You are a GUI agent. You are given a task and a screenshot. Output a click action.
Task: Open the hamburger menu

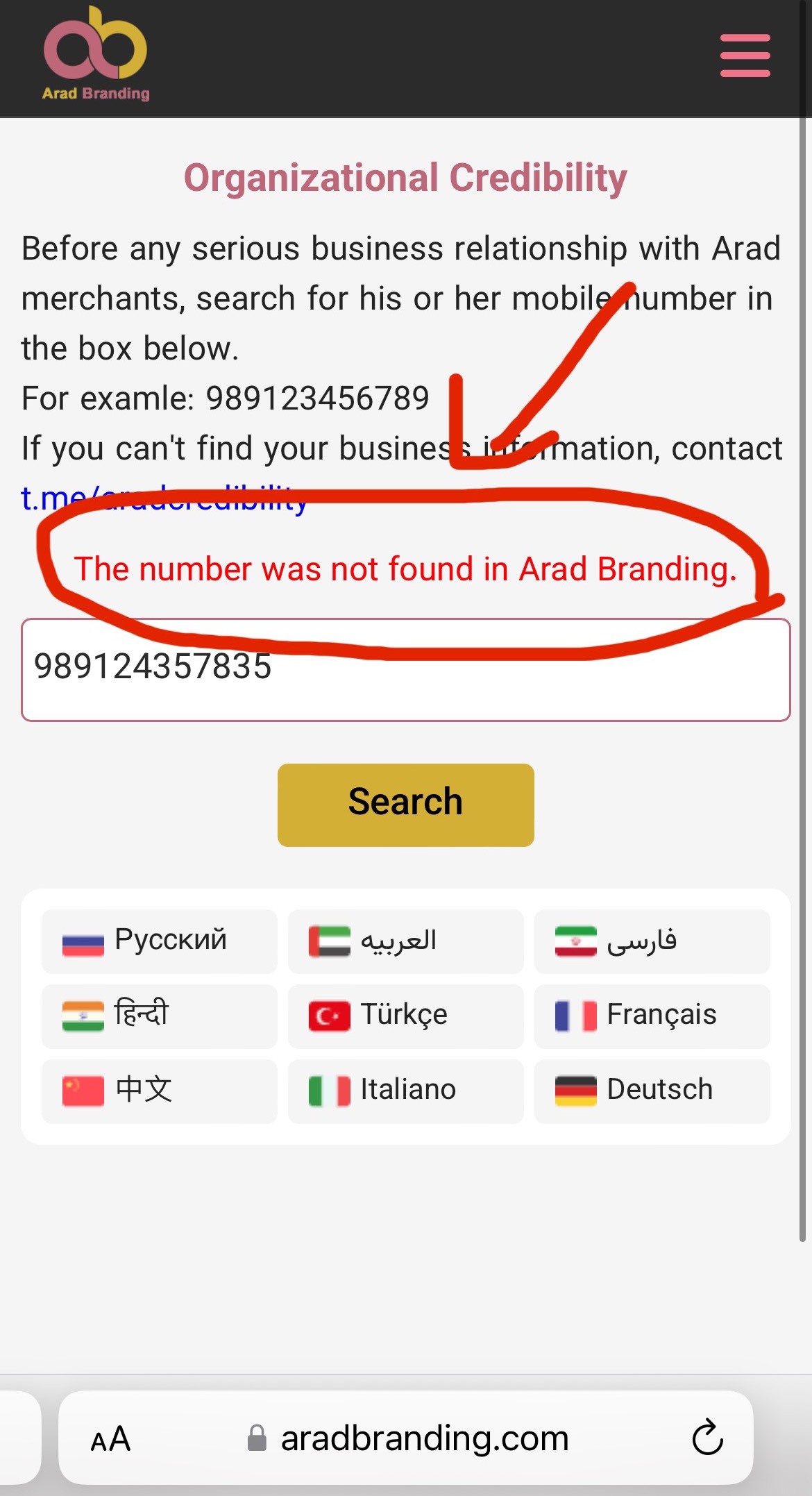745,56
